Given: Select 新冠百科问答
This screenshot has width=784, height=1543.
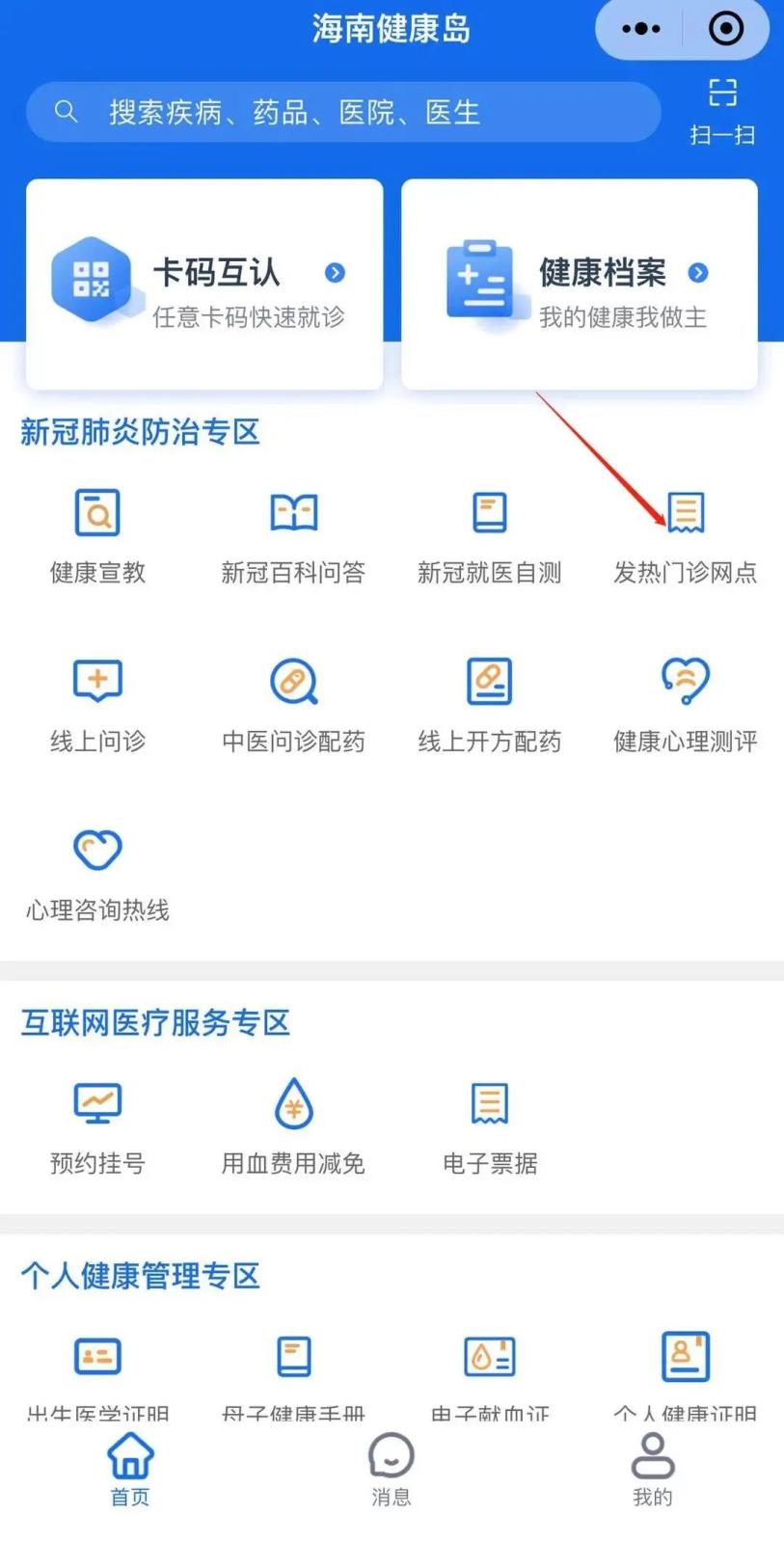Looking at the screenshot, I should [x=293, y=537].
